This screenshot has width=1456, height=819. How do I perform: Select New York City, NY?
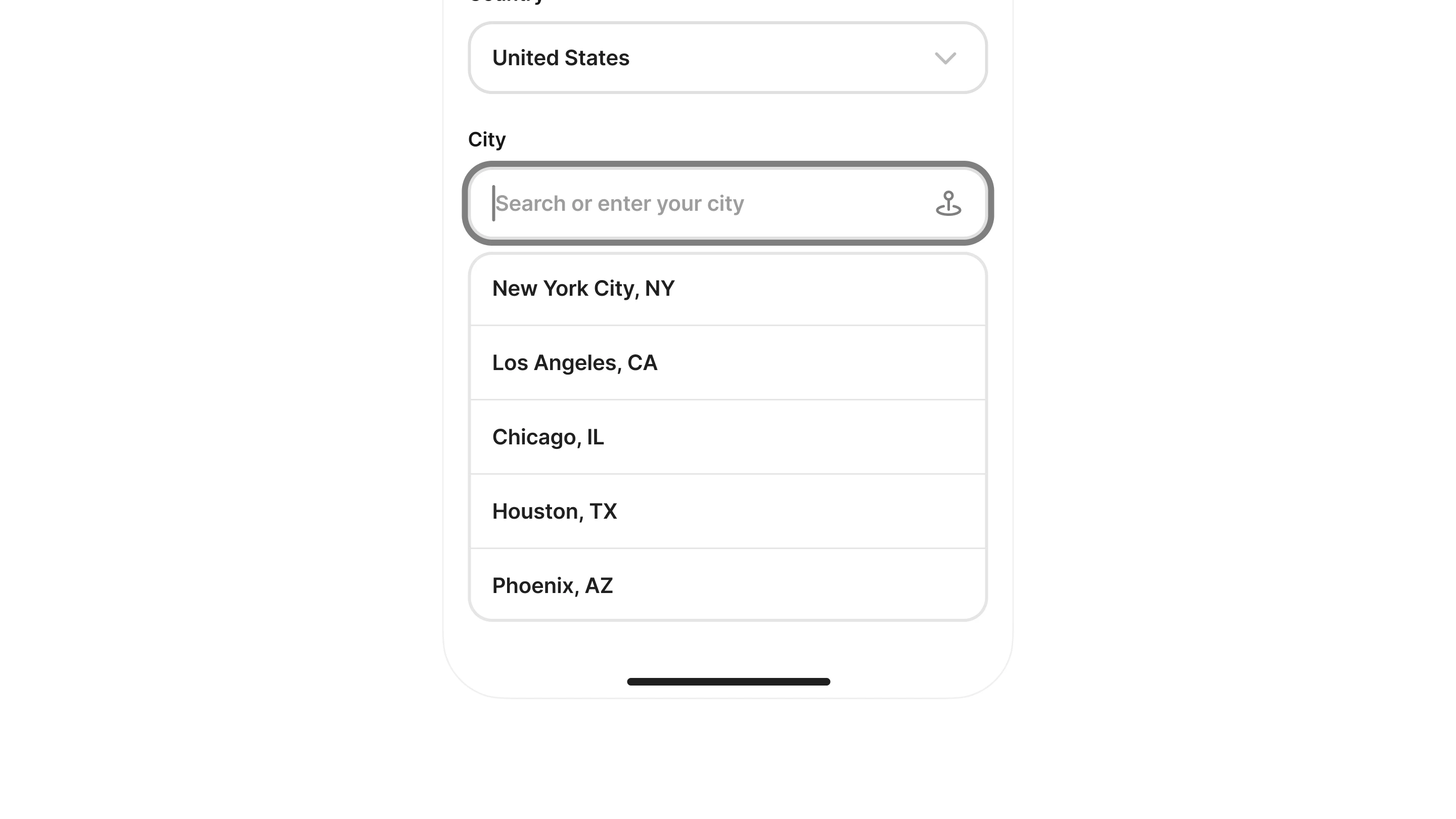(727, 289)
